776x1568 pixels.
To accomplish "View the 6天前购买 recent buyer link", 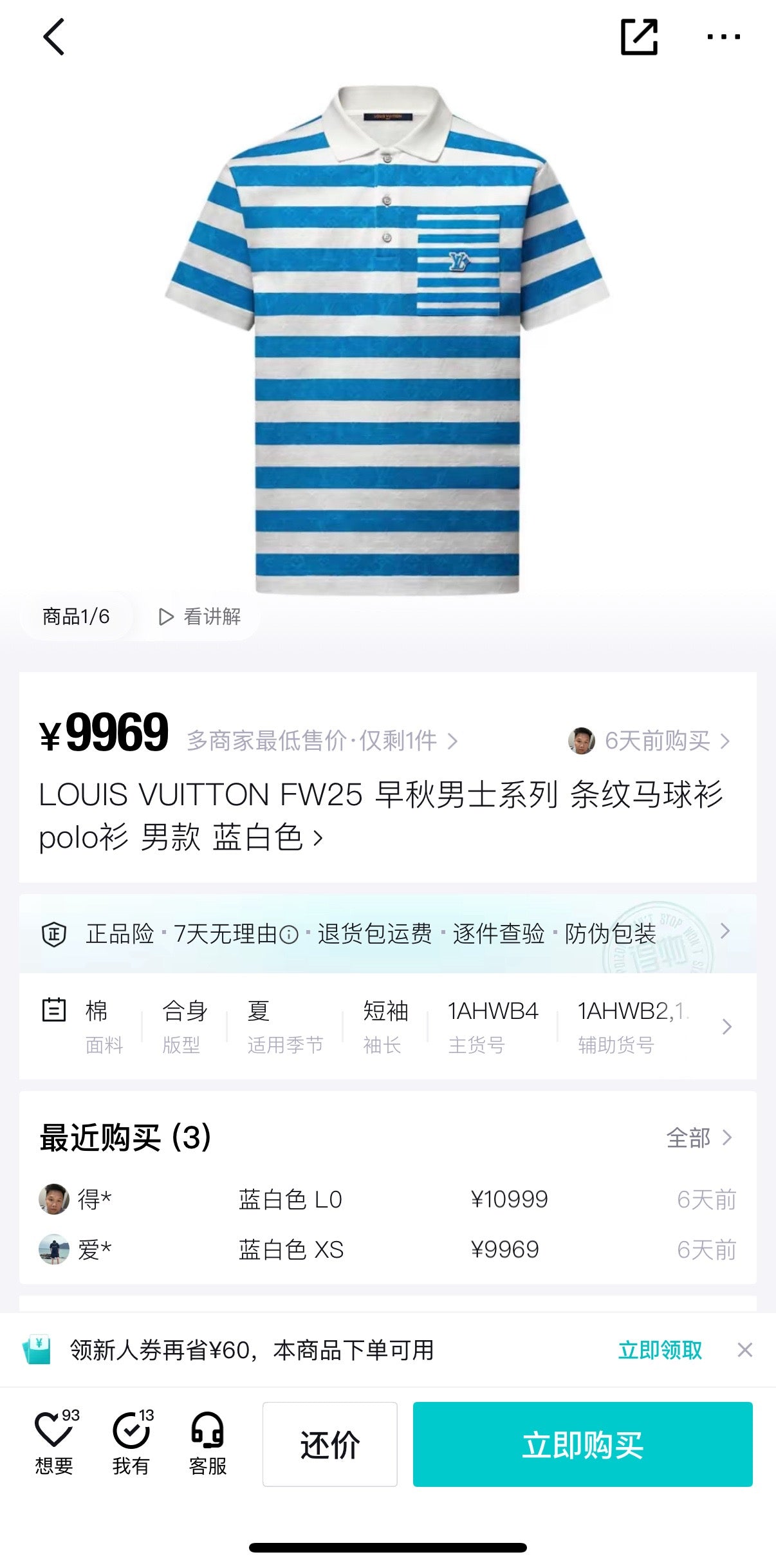I will 650,741.
